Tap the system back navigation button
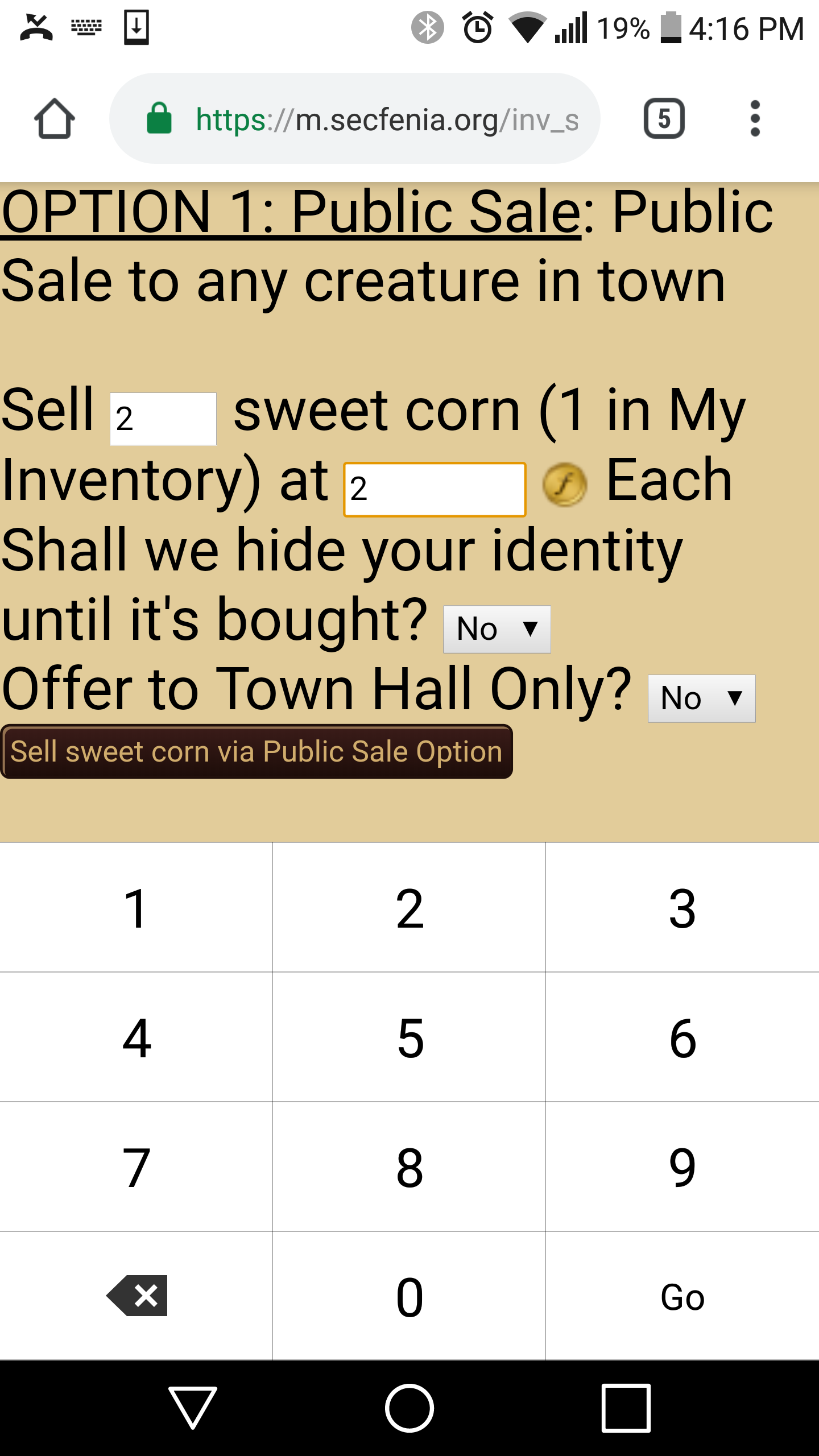This screenshot has width=819, height=1456. [x=193, y=1408]
